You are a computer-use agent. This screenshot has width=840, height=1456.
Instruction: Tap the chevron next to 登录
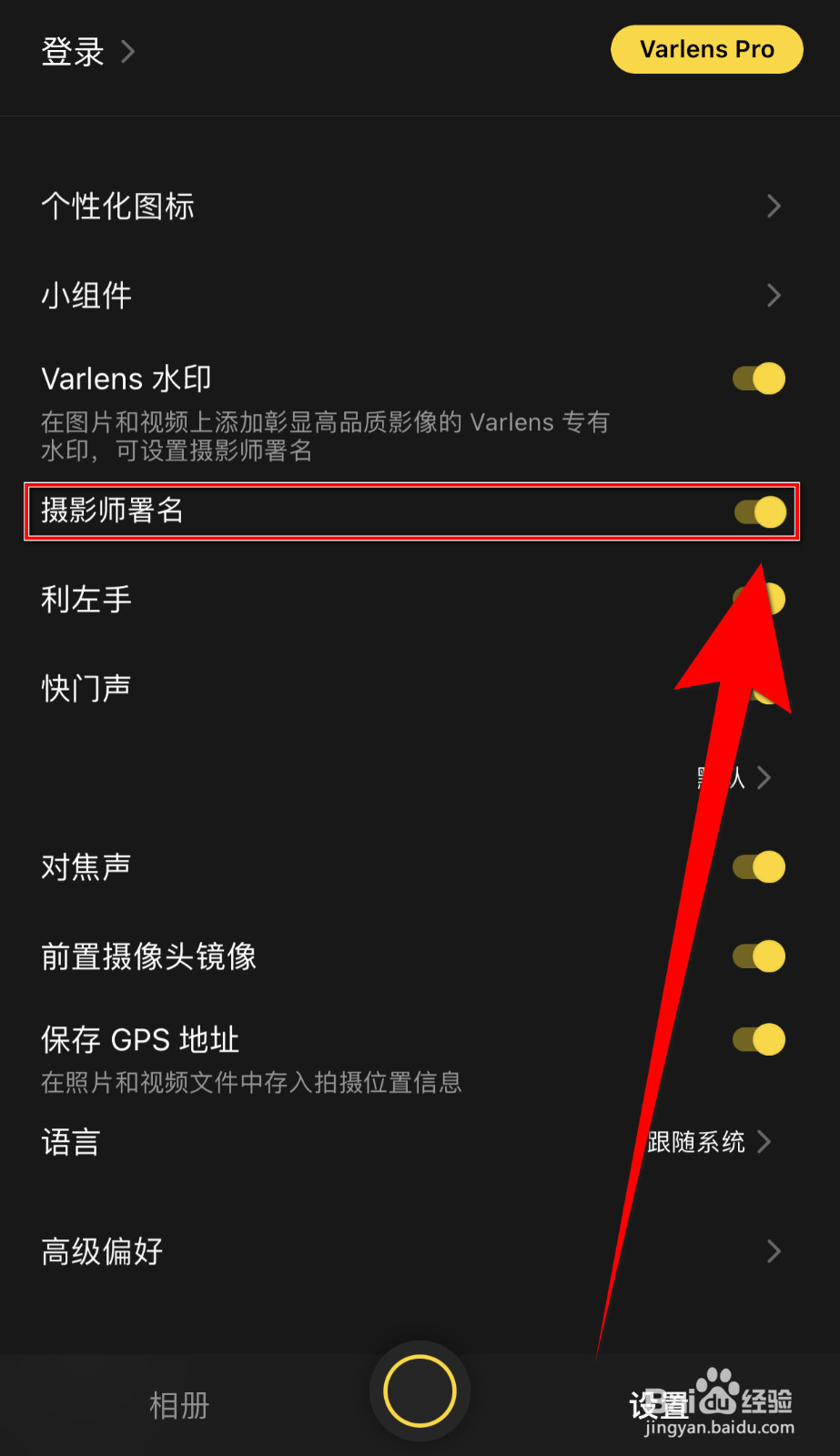point(127,52)
